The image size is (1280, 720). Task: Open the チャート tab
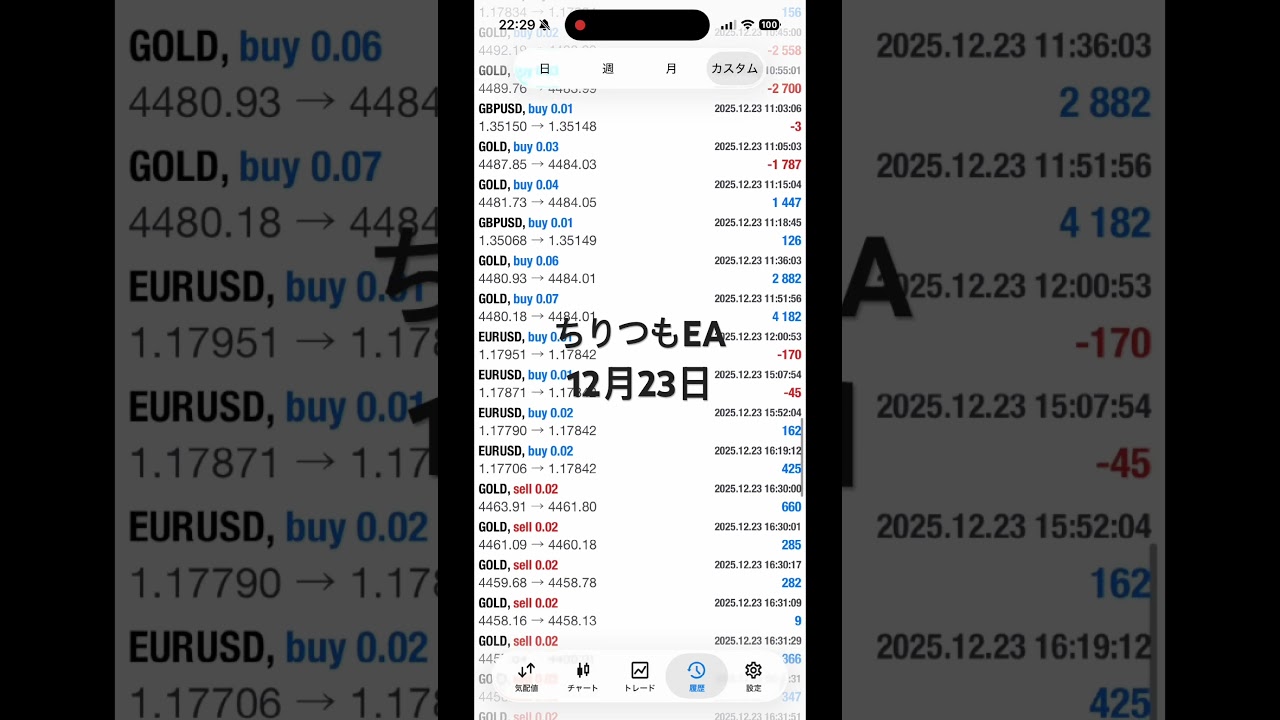[583, 677]
